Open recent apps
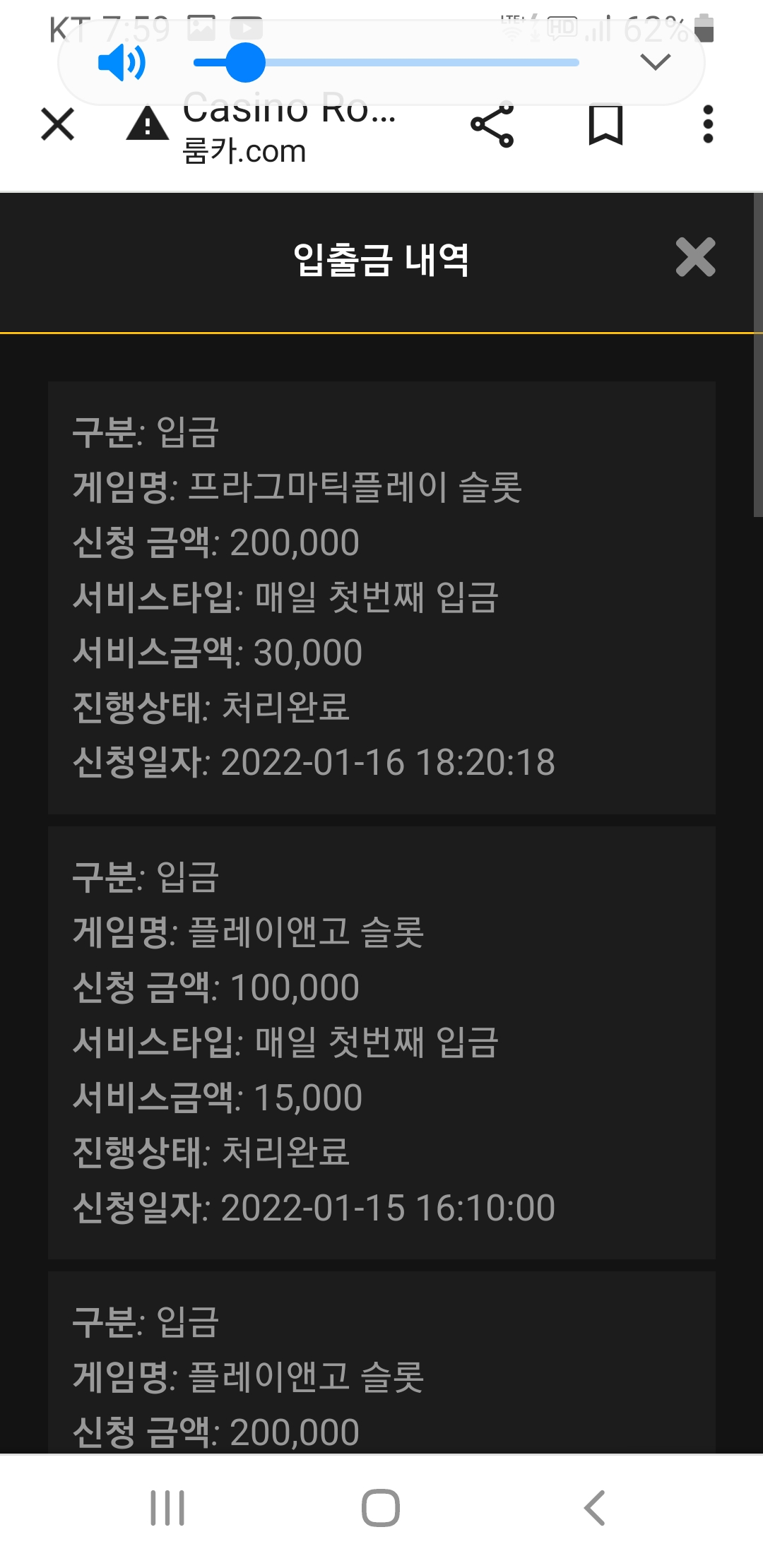 [x=167, y=1508]
